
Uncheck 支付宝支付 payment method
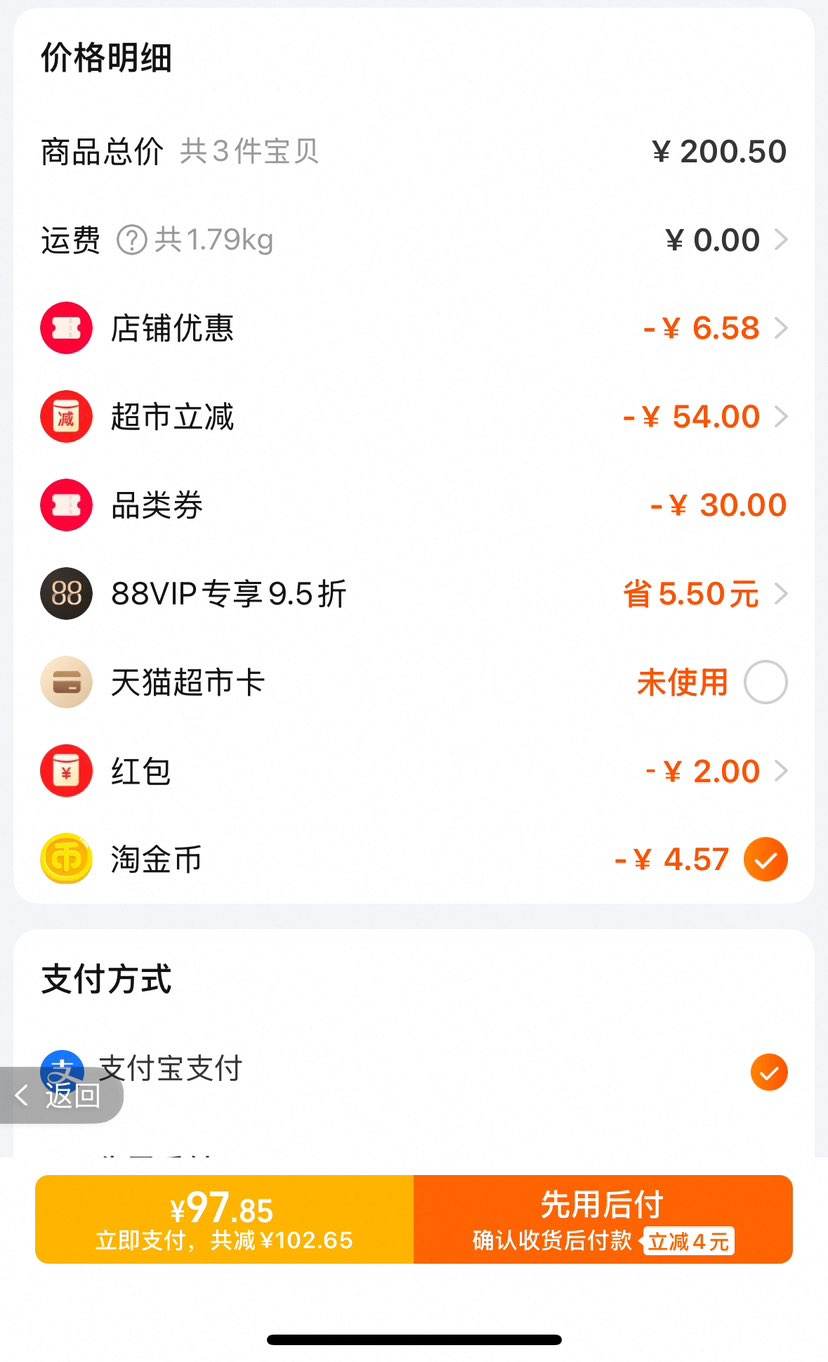tap(769, 1072)
